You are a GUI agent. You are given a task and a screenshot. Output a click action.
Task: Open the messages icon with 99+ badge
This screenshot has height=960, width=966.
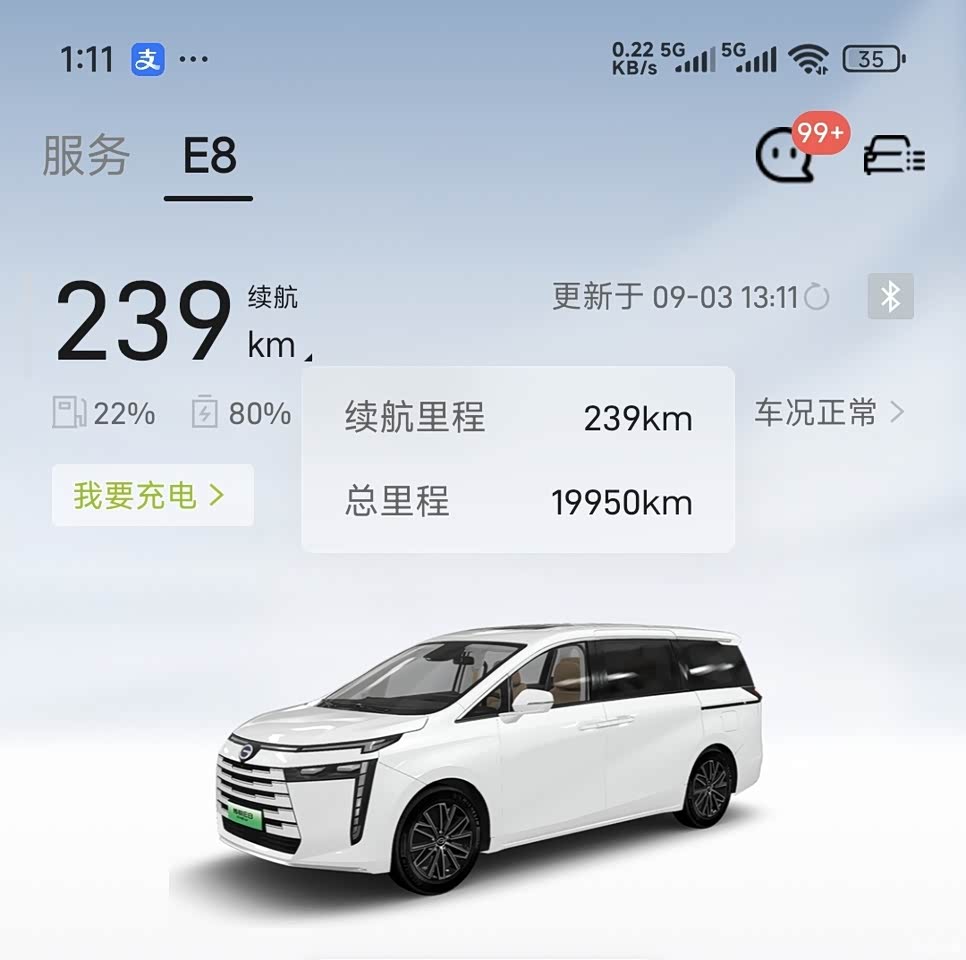click(x=787, y=157)
